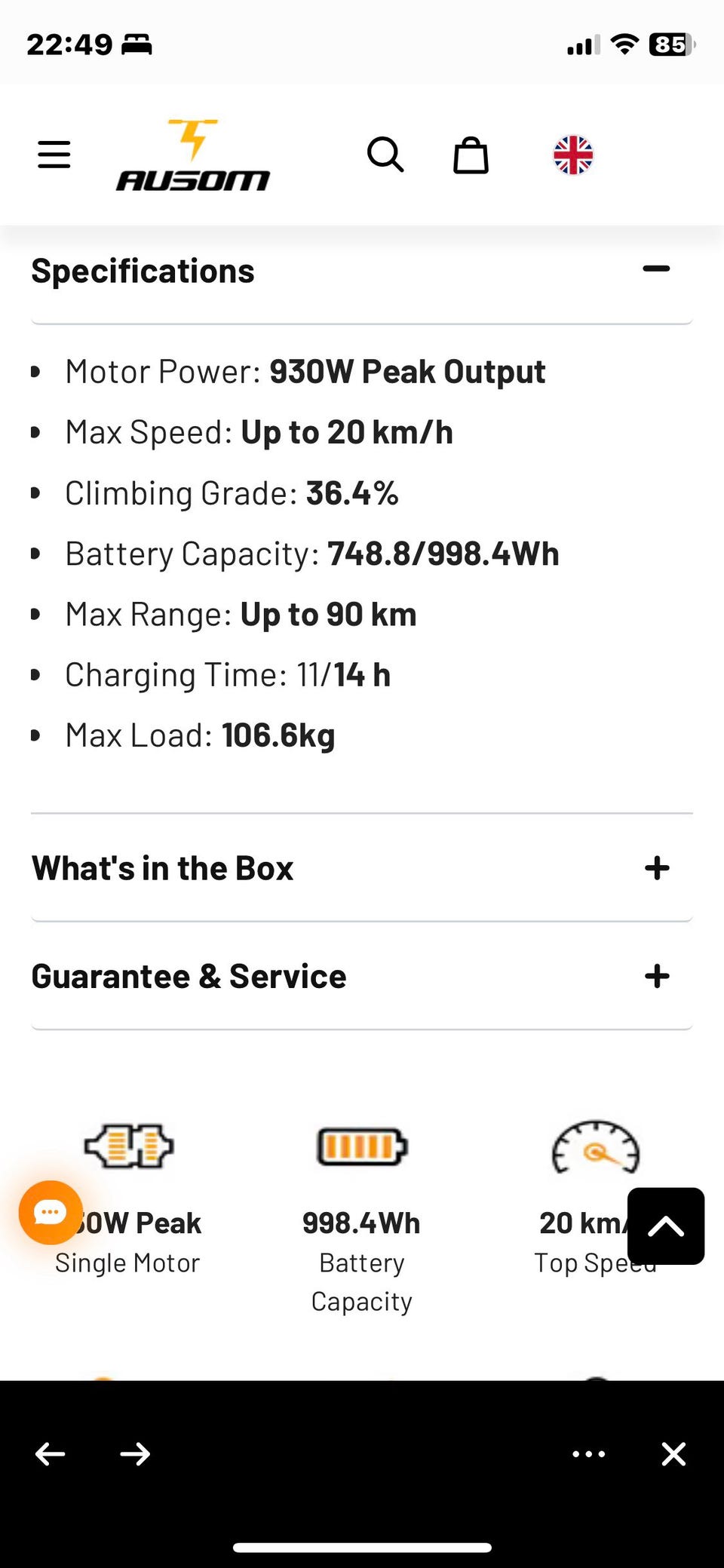The width and height of the screenshot is (724, 1568).
Task: Open the hamburger menu
Action: point(54,155)
